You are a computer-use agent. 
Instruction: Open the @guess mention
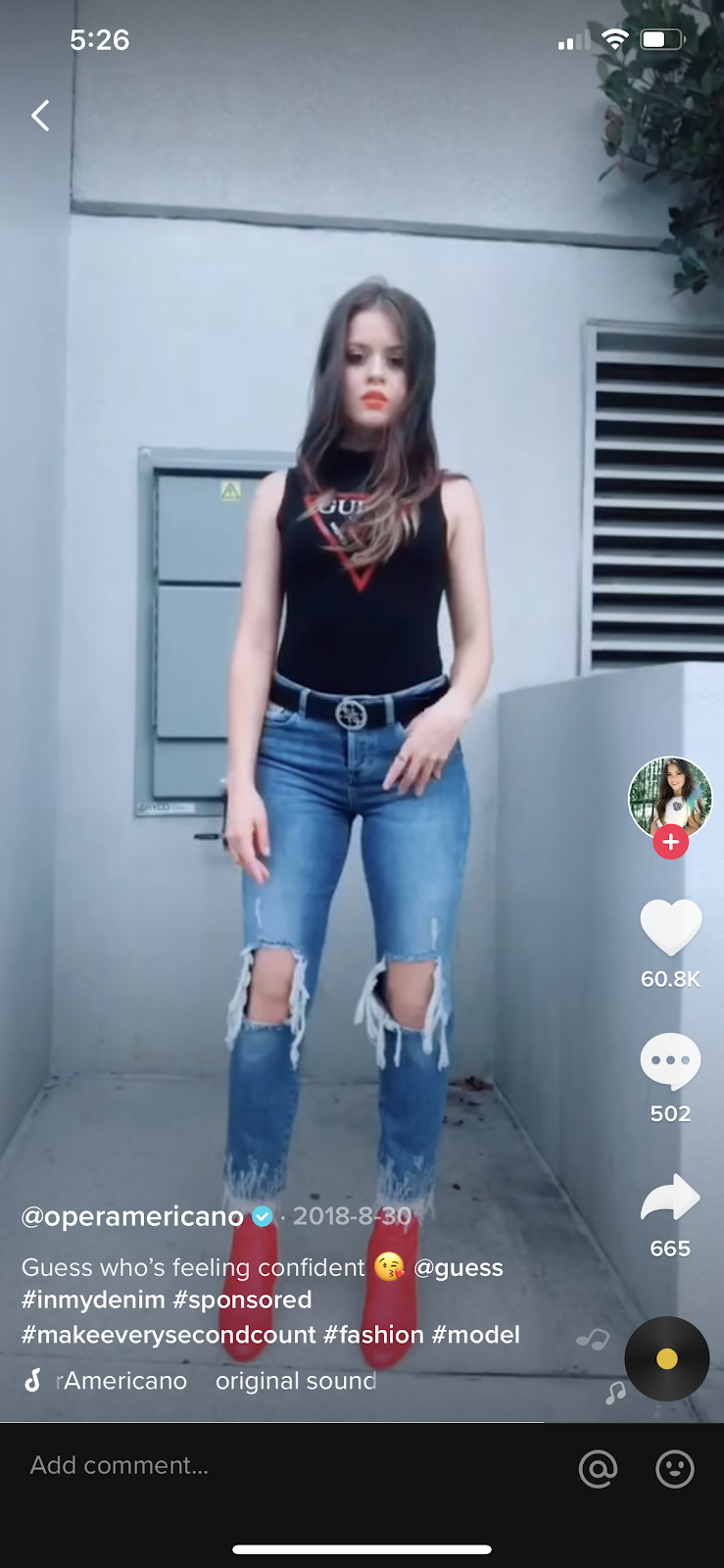[459, 1267]
